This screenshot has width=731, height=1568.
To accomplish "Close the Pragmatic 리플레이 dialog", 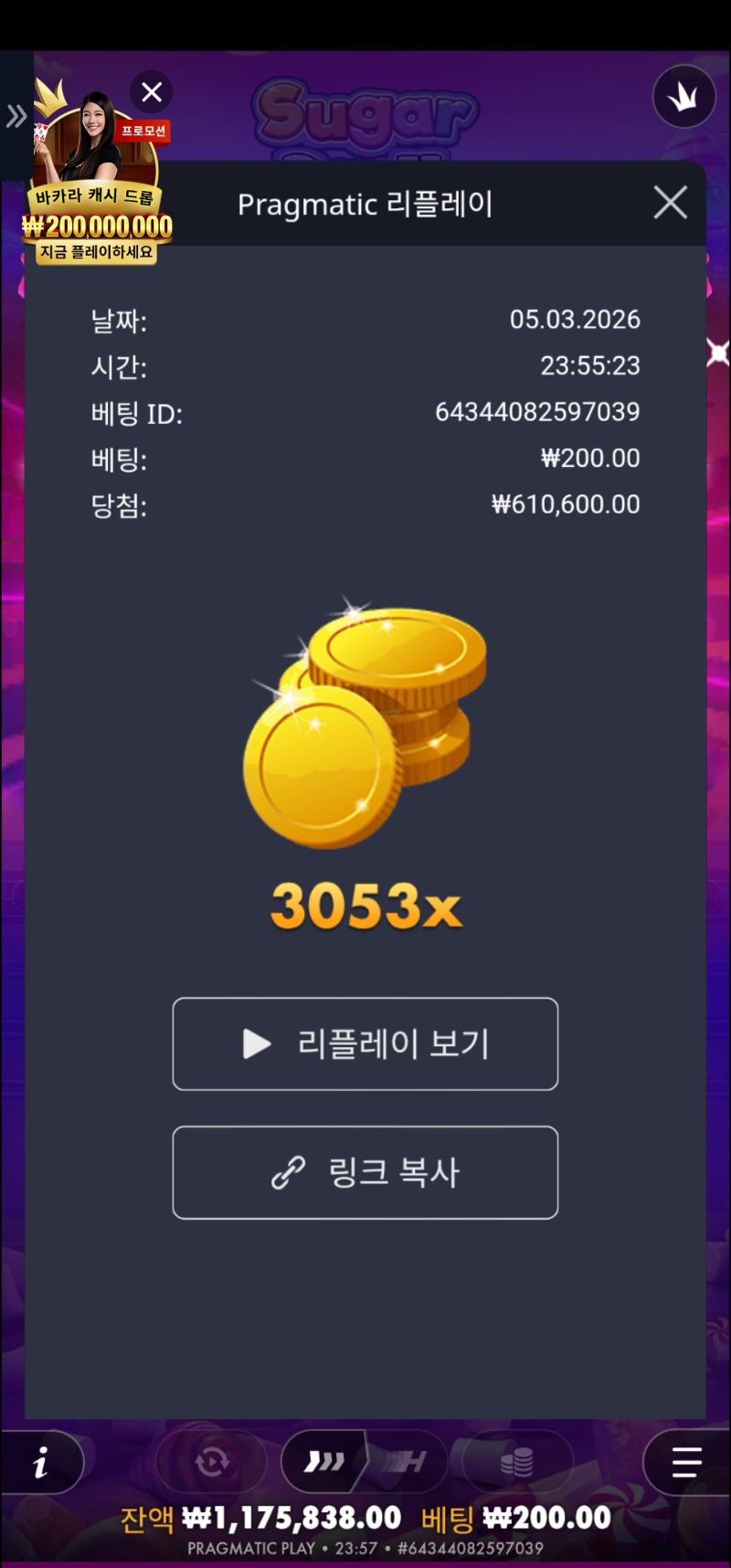I will point(670,203).
